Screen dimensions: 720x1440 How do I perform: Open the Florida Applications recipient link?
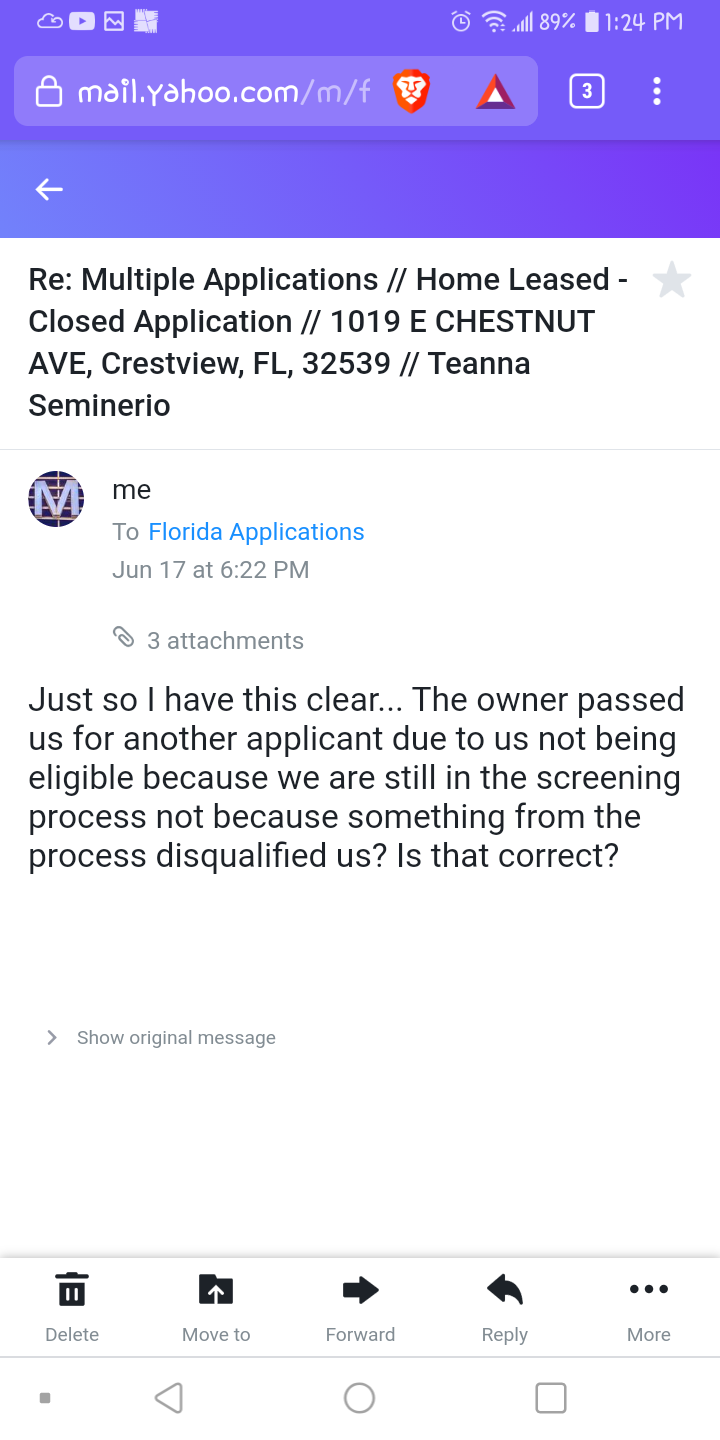(256, 531)
